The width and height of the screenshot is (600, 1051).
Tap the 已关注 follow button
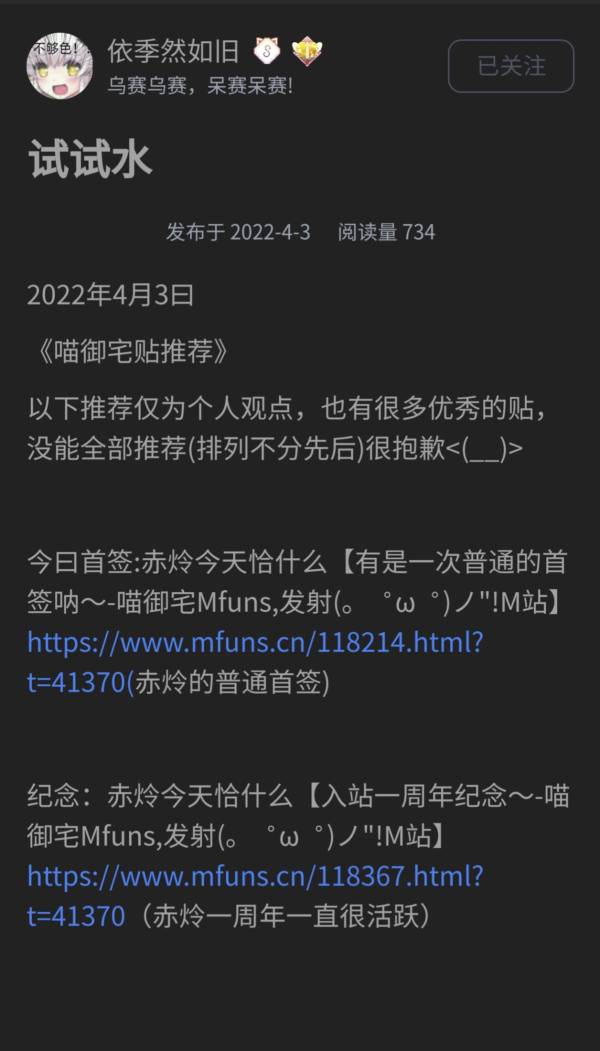[x=510, y=66]
